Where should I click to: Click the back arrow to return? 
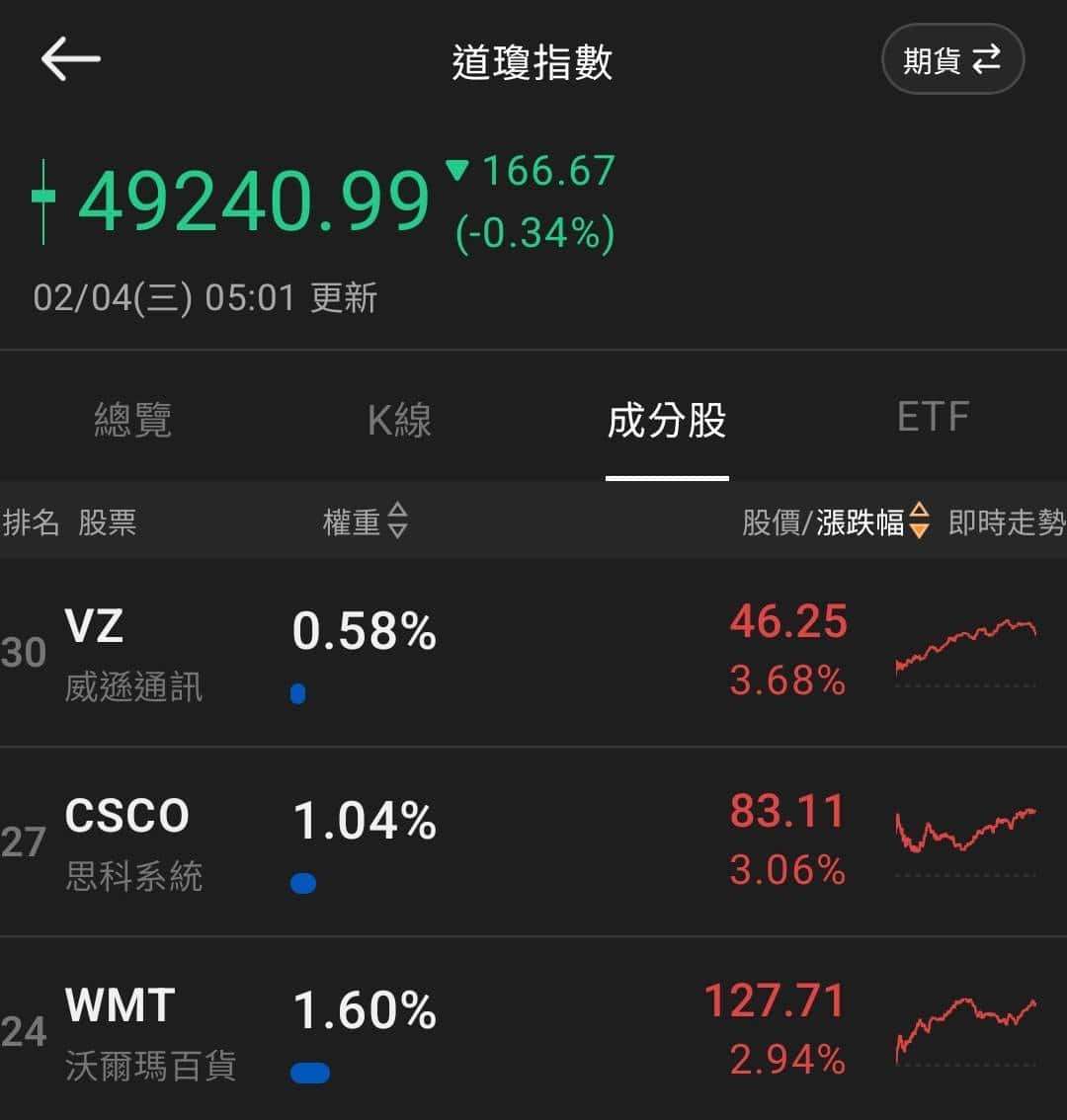click(69, 58)
